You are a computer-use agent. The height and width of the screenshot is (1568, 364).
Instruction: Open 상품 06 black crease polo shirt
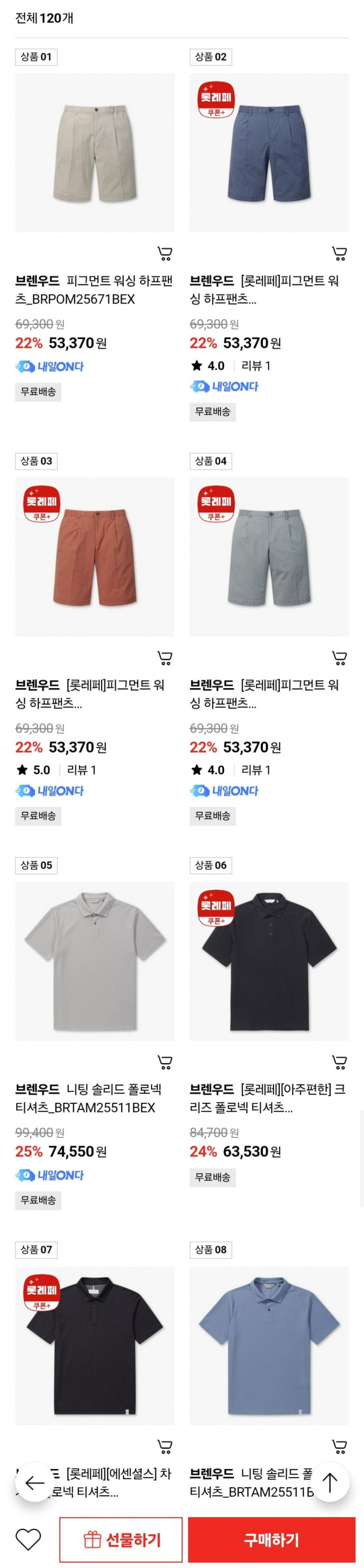point(269,961)
